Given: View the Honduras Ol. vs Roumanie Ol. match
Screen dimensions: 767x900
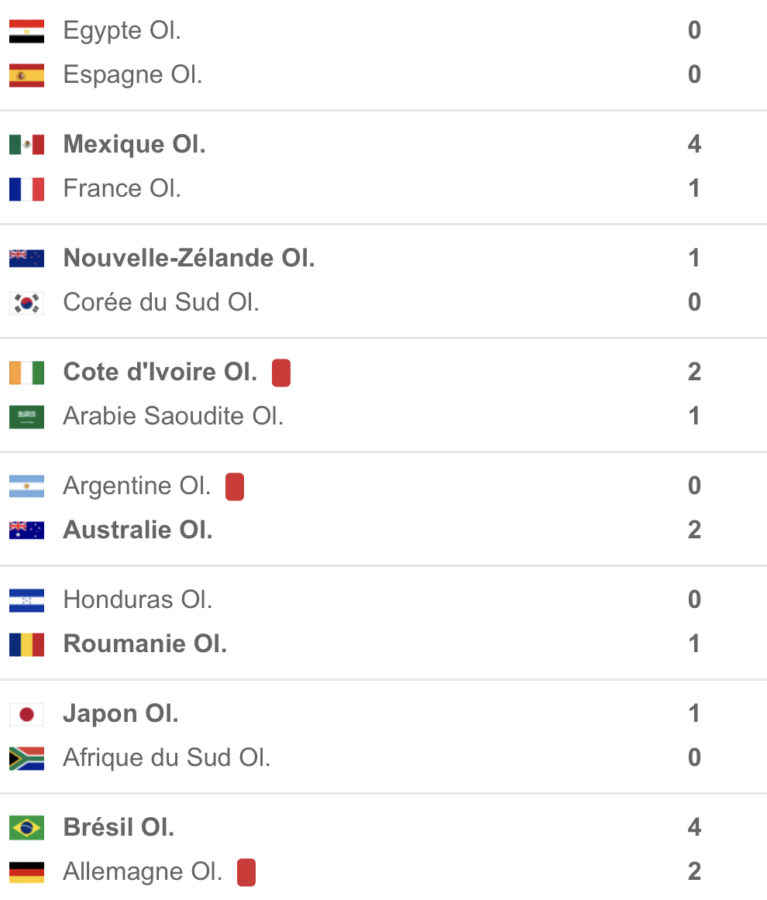Looking at the screenshot, I should click(x=383, y=622).
